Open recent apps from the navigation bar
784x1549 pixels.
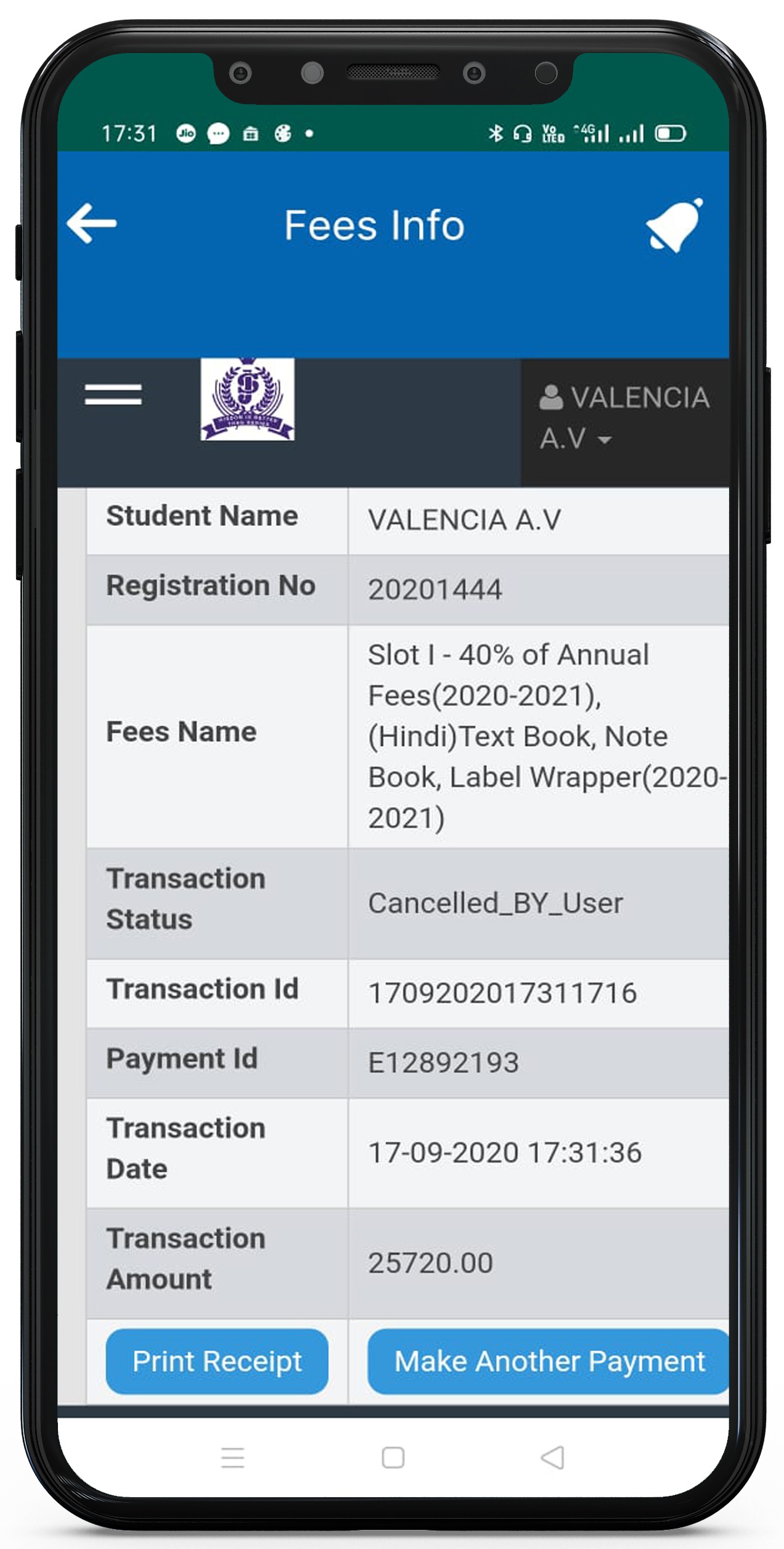[x=233, y=1458]
